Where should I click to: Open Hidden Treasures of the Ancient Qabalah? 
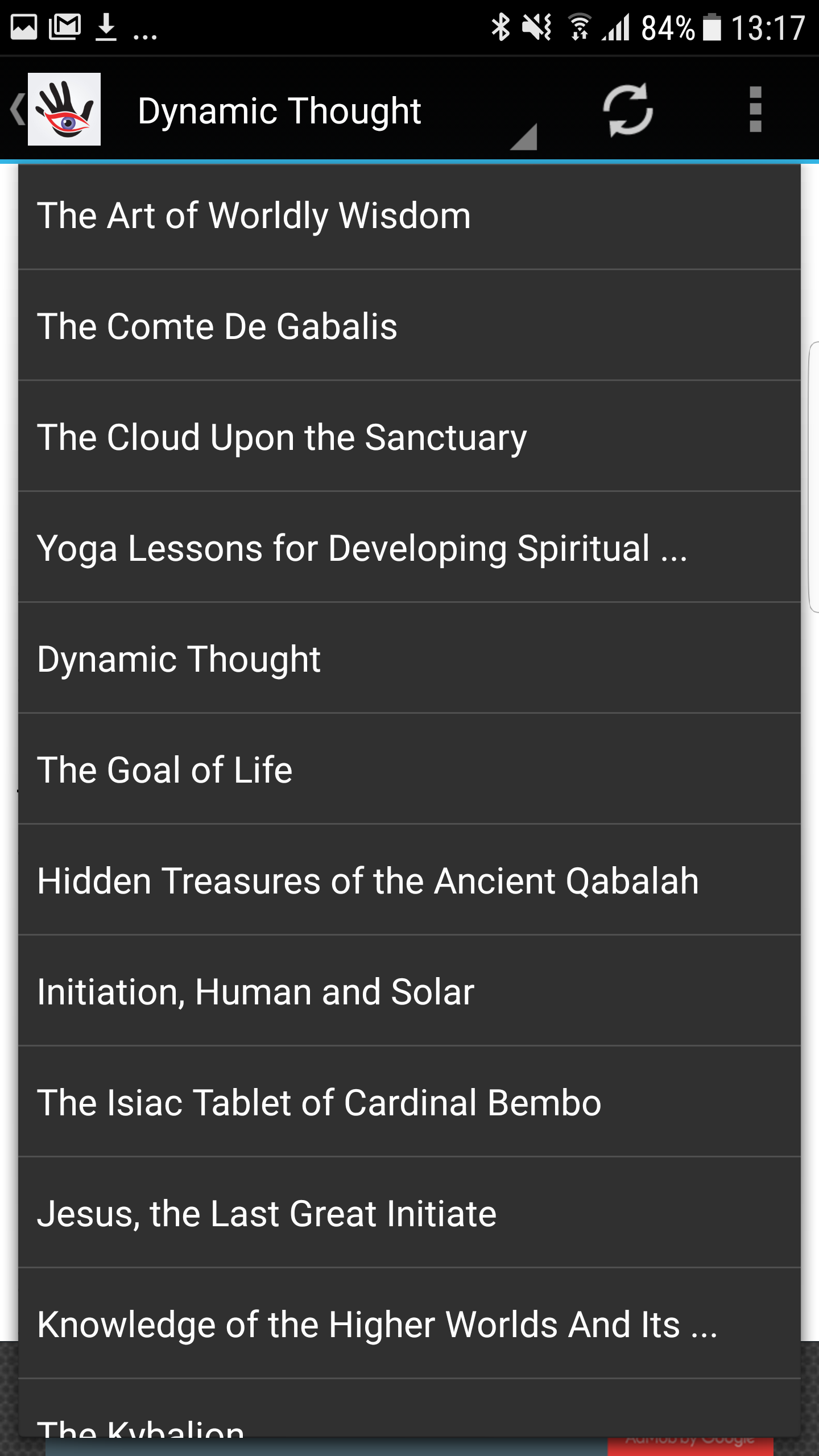pos(409,880)
